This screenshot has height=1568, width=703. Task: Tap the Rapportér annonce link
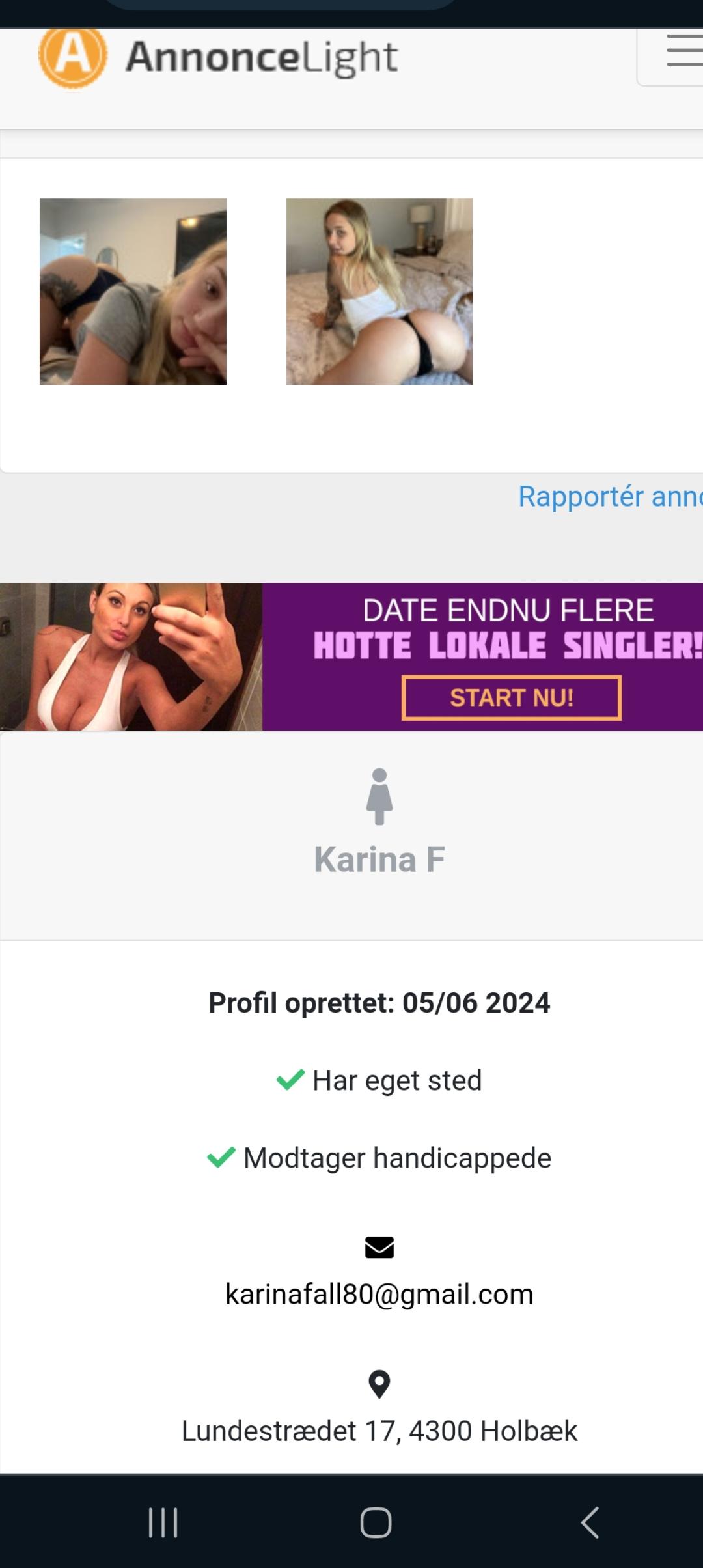(609, 497)
